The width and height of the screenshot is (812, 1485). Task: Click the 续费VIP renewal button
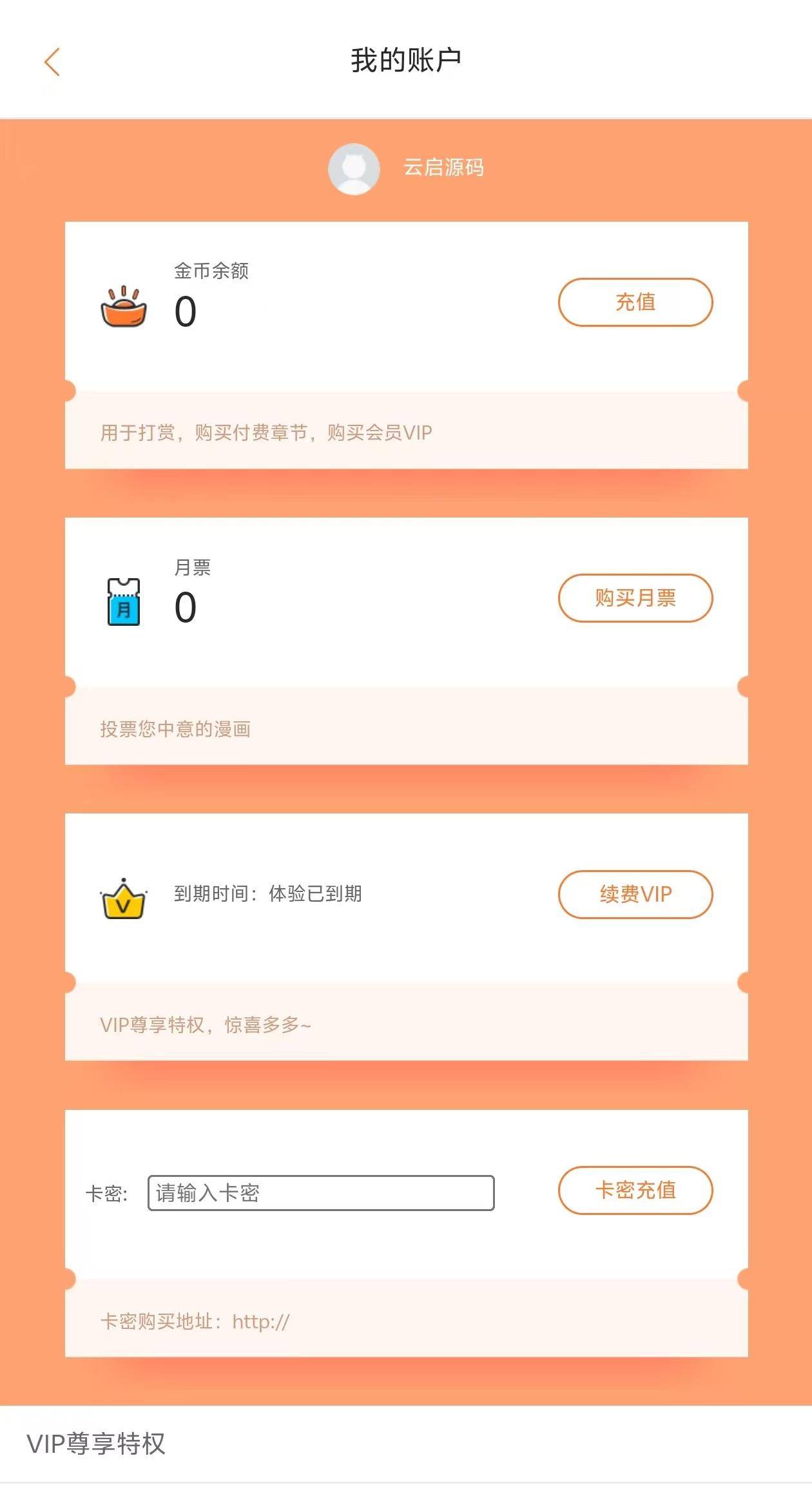pyautogui.click(x=634, y=894)
